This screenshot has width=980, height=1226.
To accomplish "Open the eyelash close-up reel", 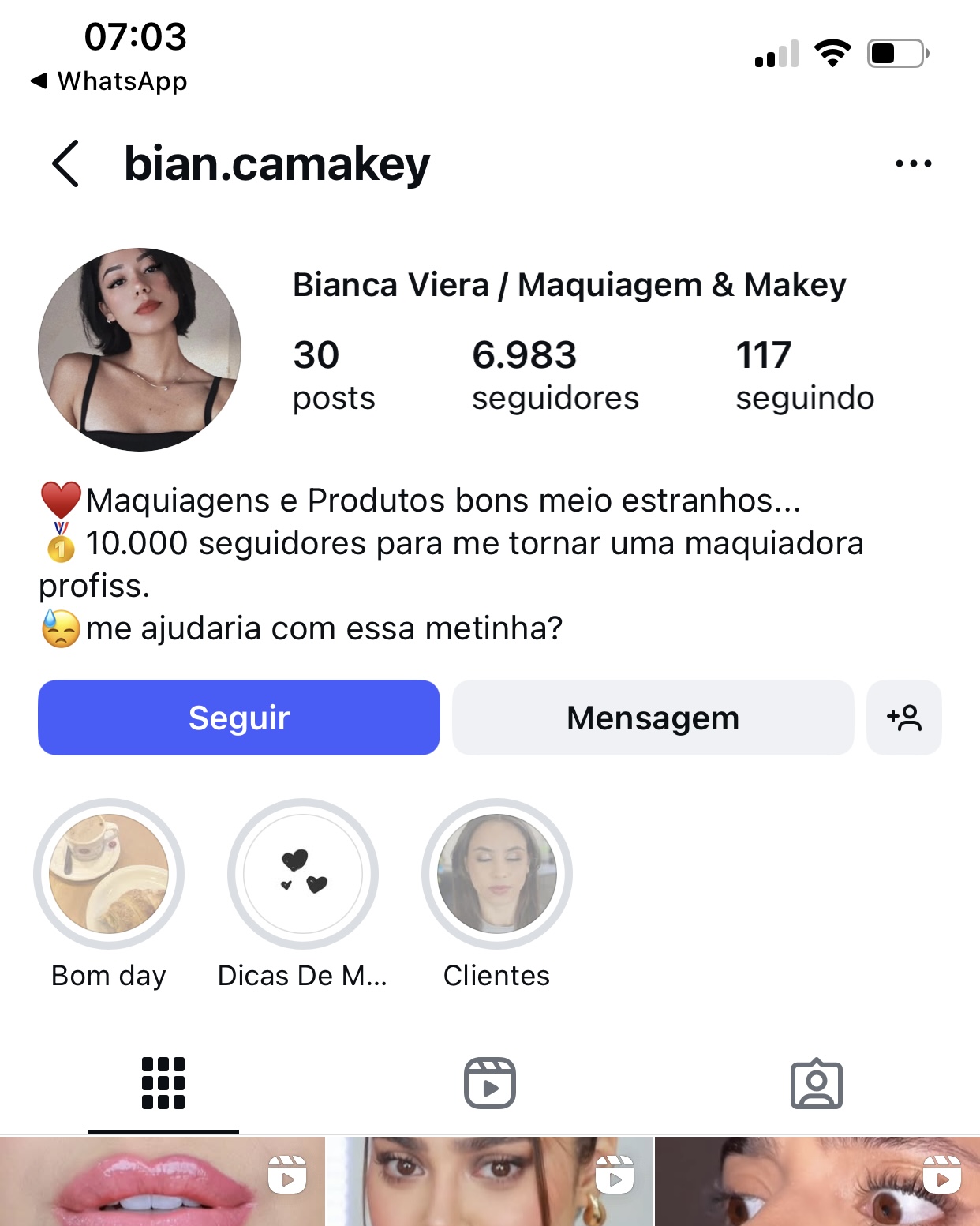I will [817, 1182].
